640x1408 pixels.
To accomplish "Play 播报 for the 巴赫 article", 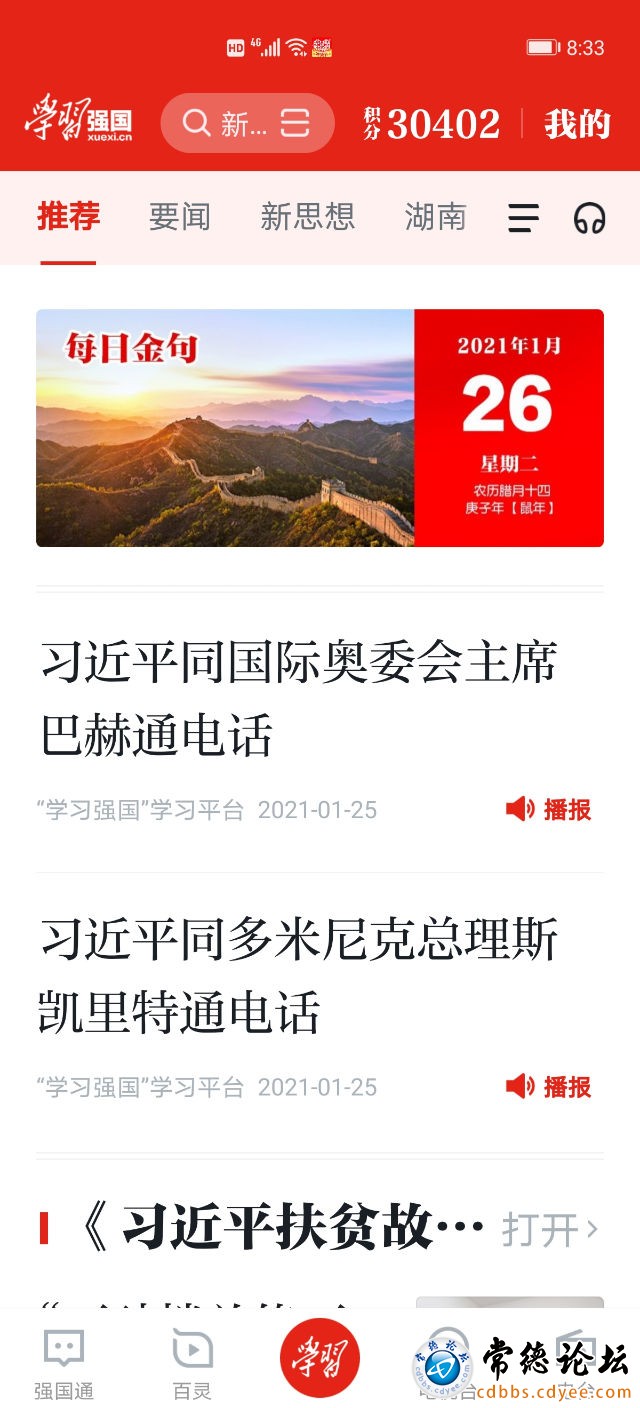I will point(549,809).
